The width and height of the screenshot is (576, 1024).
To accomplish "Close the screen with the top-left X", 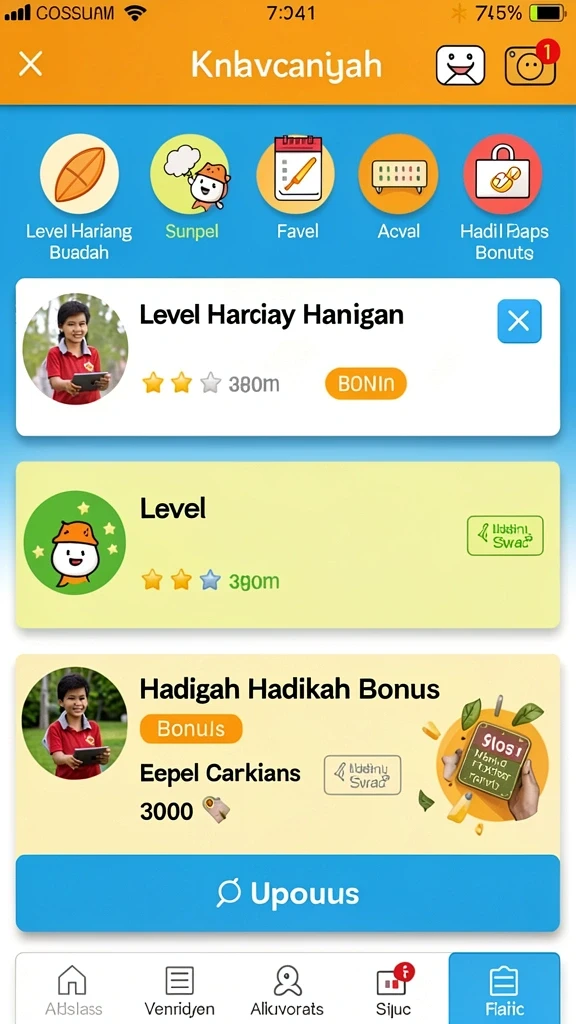I will (31, 65).
